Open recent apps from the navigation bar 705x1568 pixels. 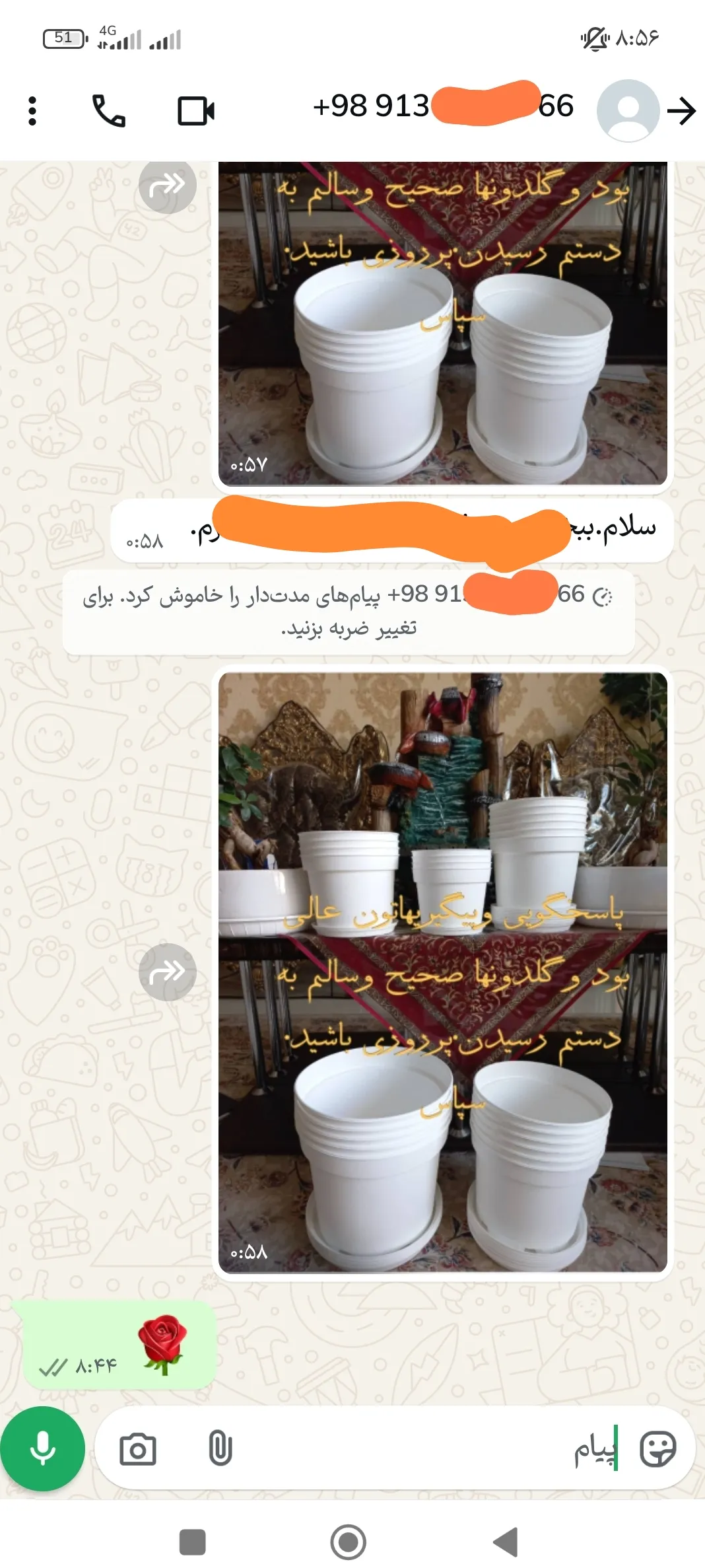[192, 1542]
